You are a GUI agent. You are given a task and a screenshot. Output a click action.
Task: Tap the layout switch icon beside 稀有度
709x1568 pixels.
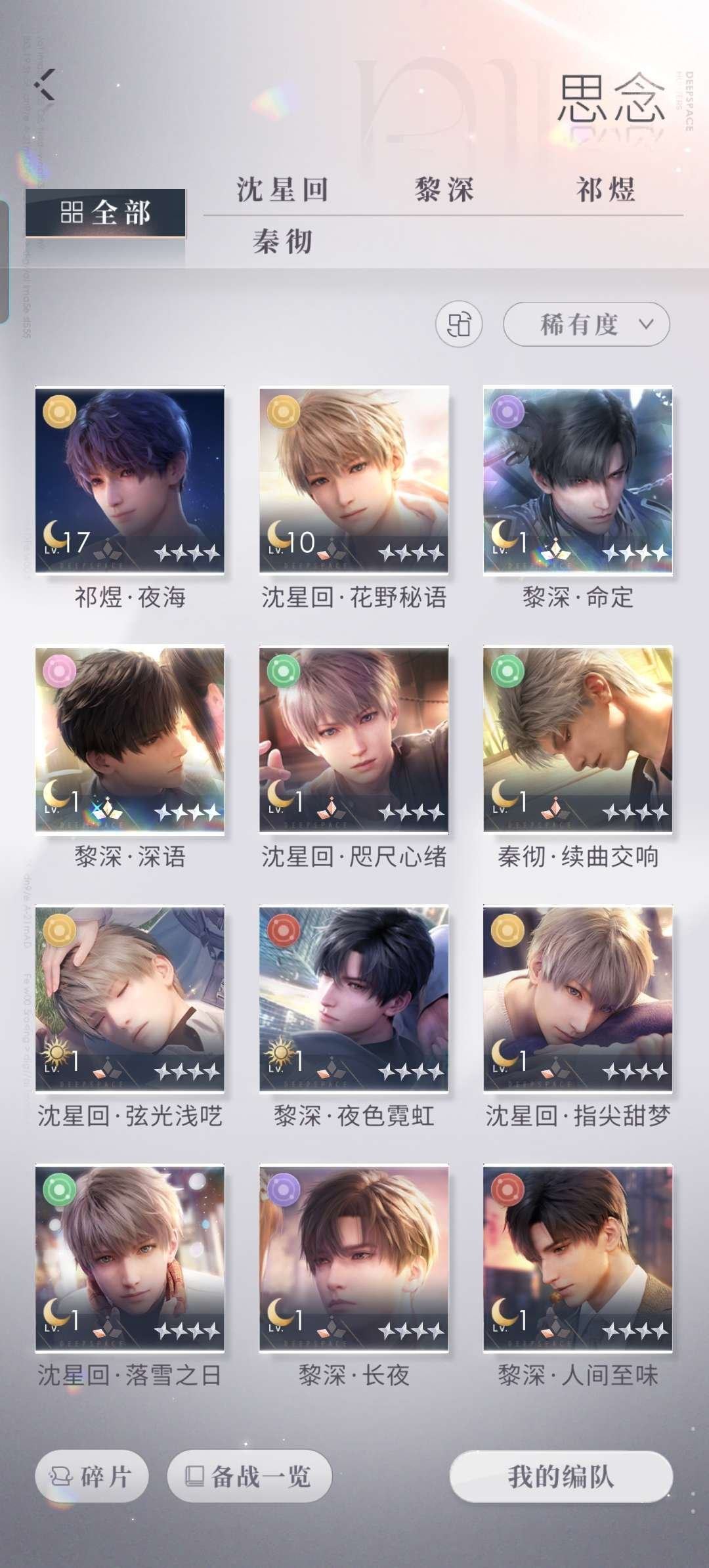459,324
